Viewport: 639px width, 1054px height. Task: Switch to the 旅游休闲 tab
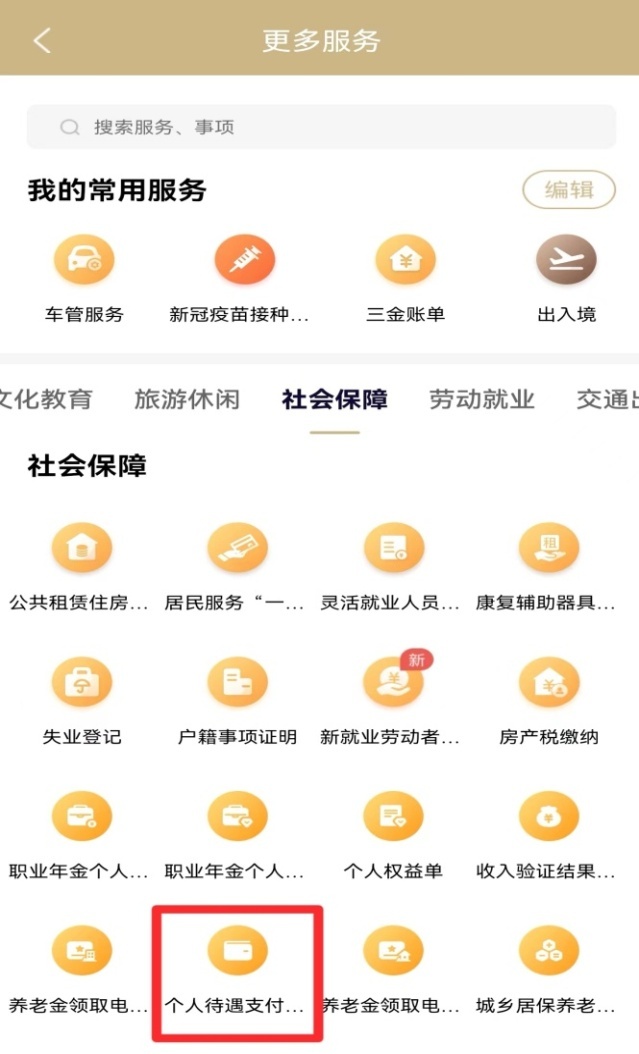click(187, 399)
